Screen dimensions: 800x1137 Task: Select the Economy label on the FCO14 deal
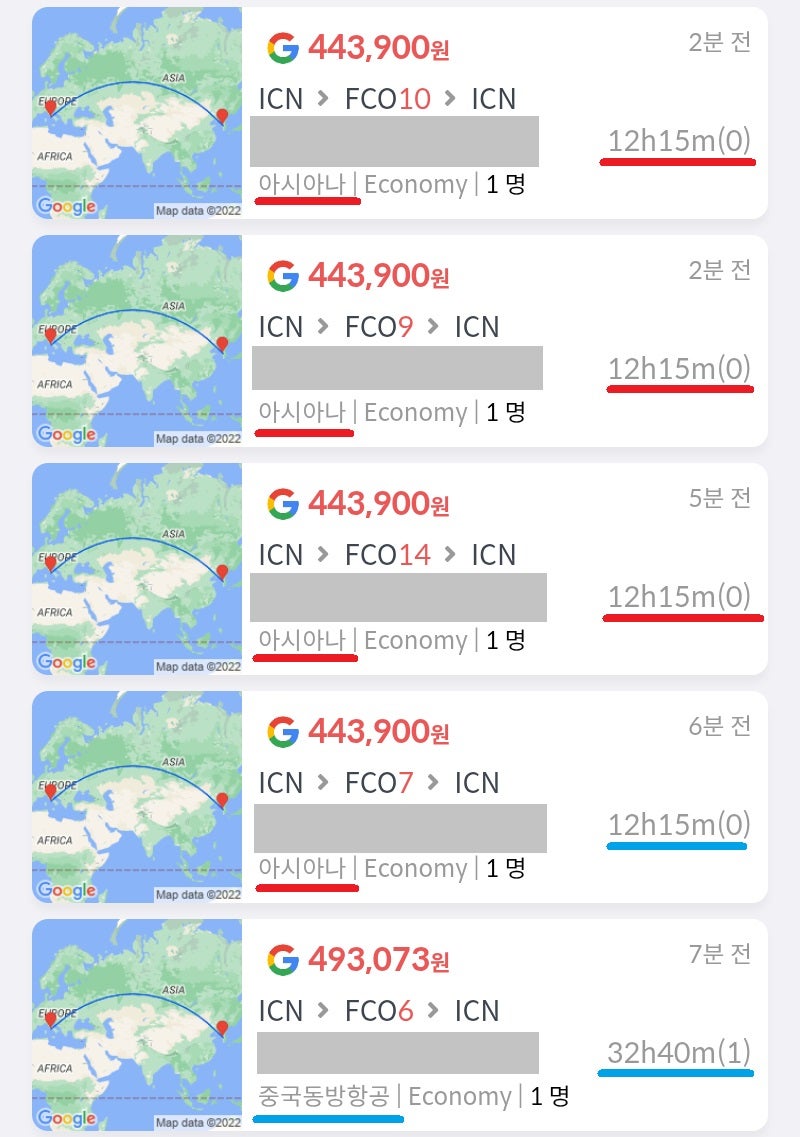413,640
